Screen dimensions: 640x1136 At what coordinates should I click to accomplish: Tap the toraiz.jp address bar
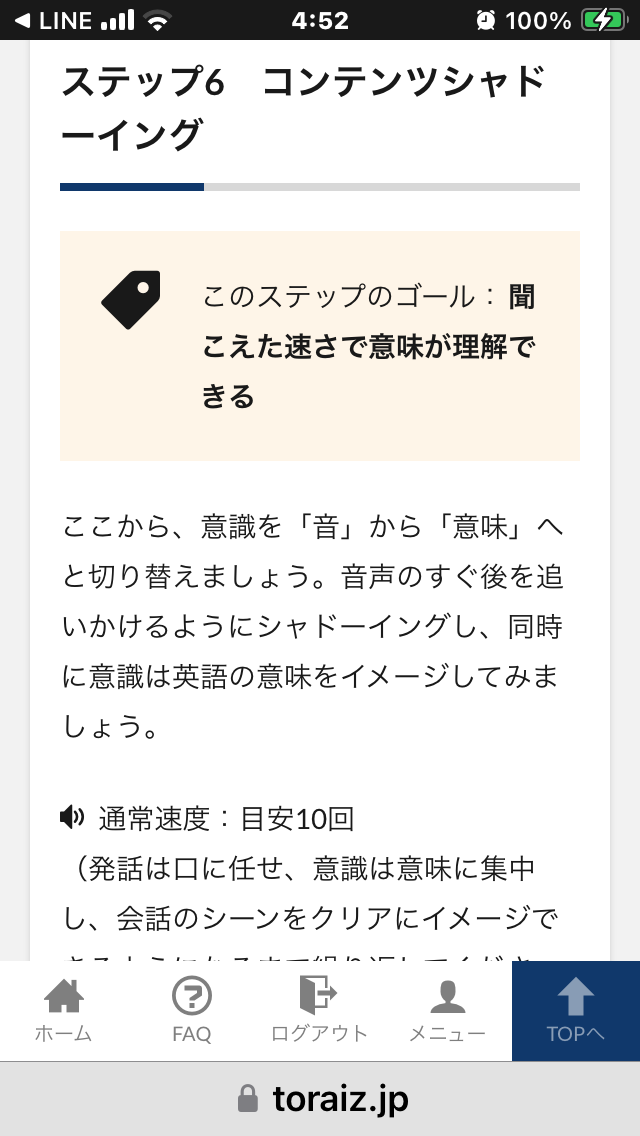[320, 1099]
